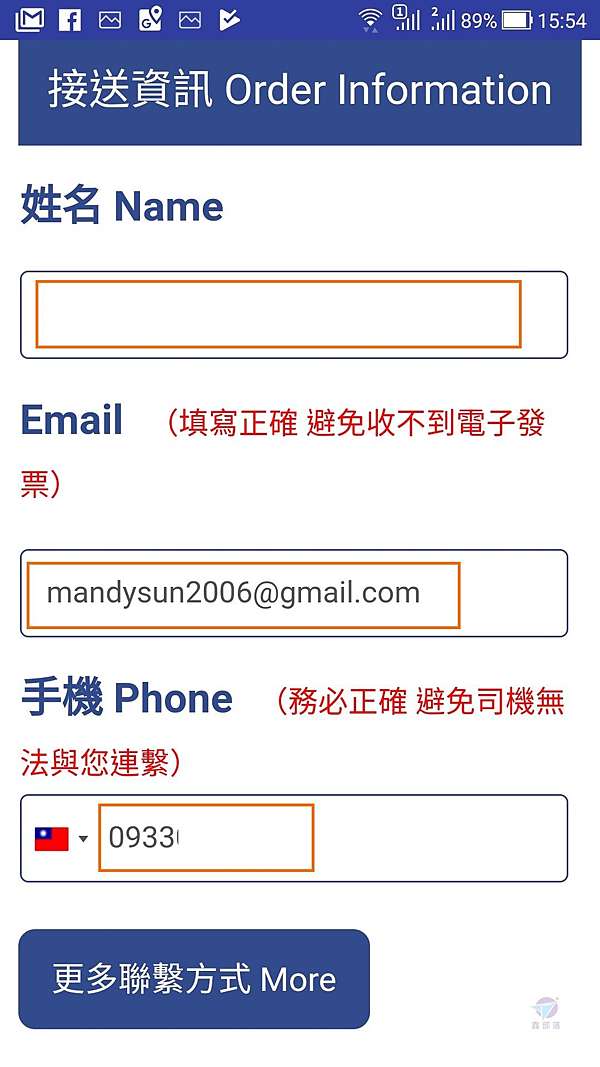Tap the Name input field

294,314
